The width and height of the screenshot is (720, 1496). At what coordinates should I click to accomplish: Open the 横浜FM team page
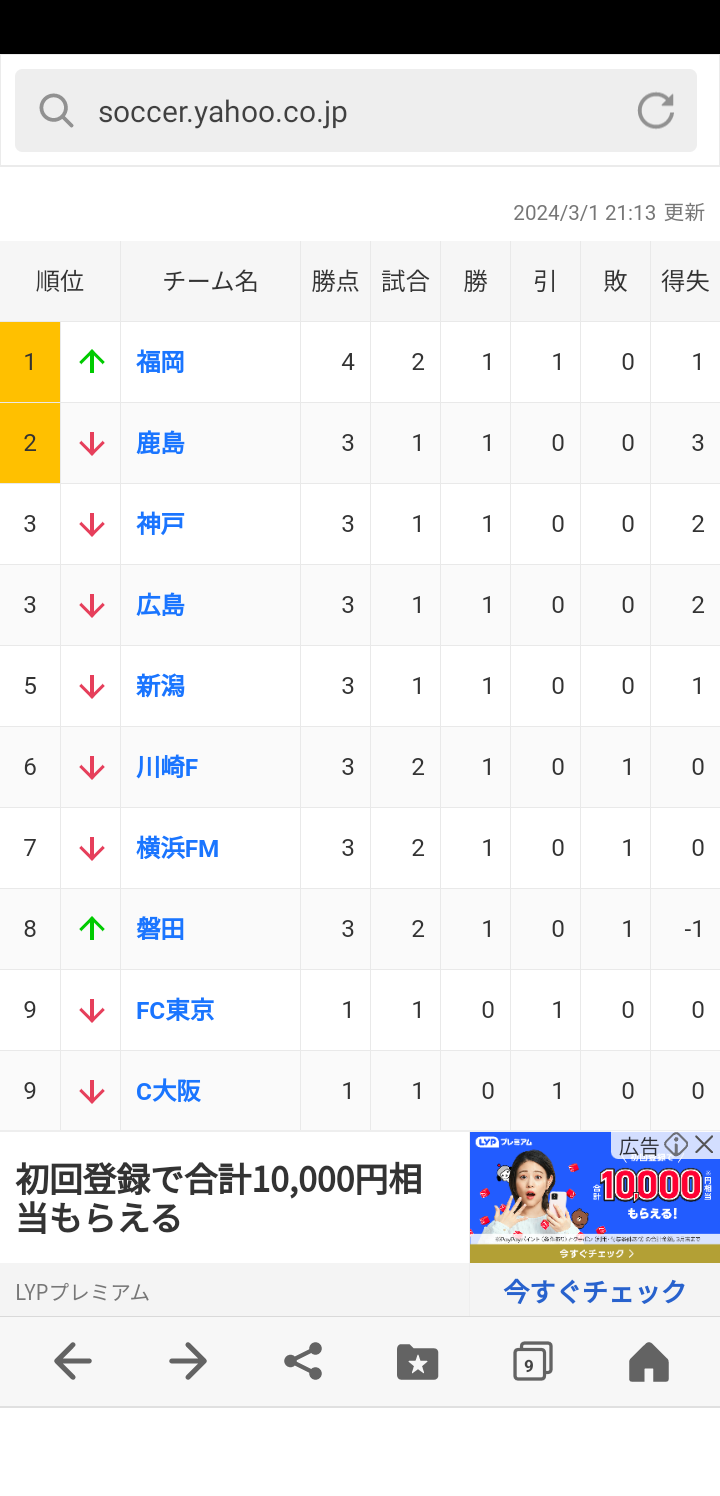point(177,848)
